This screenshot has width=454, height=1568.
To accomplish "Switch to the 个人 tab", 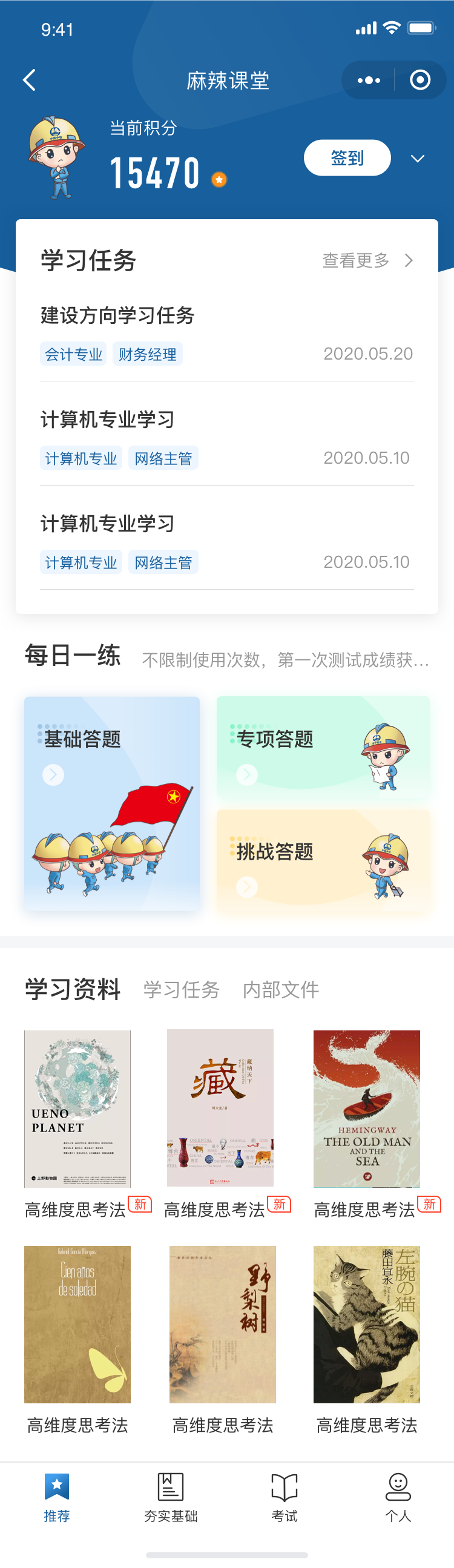I will (x=398, y=1497).
